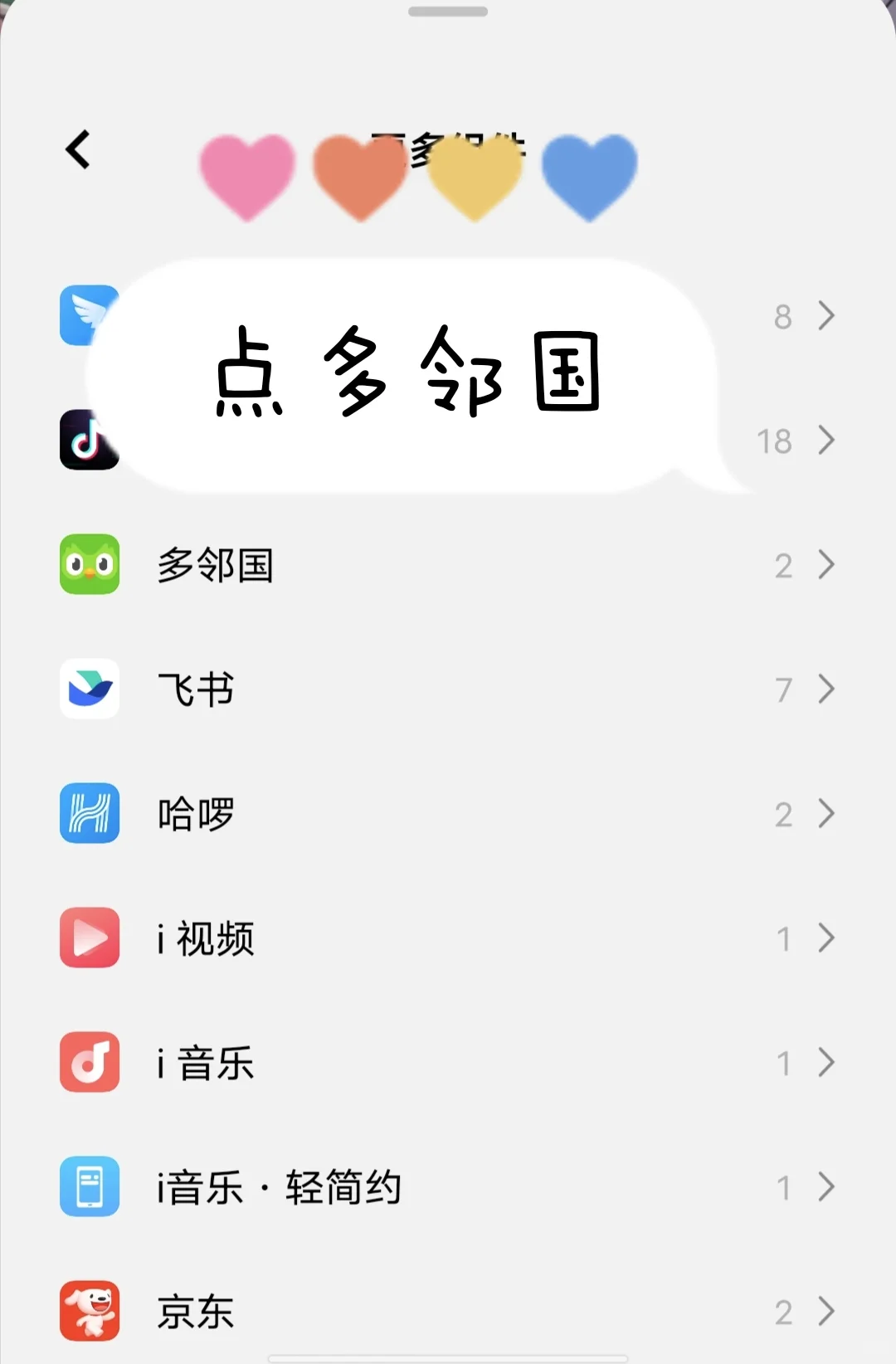
Task: Click the DingTalk blue wing icon
Action: click(x=90, y=316)
